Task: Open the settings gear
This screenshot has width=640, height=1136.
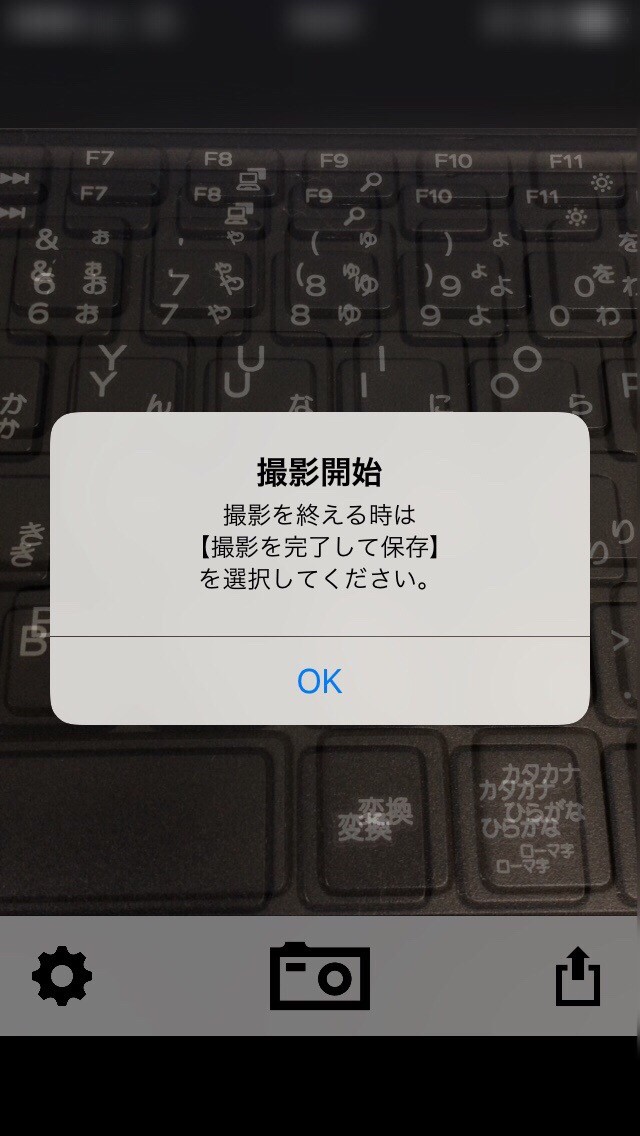Action: pyautogui.click(x=62, y=976)
